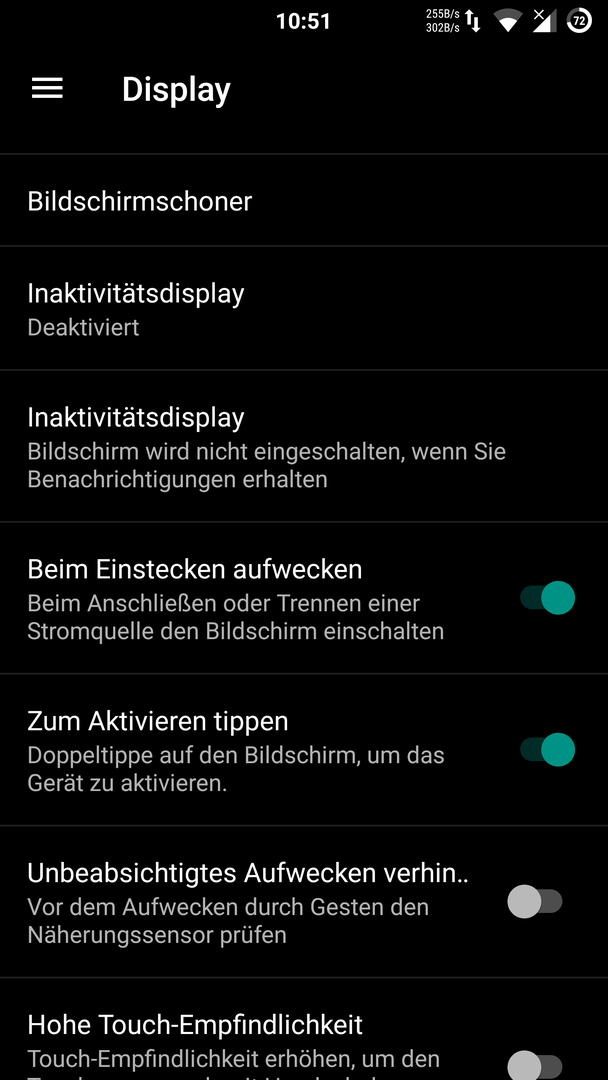608x1080 pixels.
Task: Turn off Zum Aktivieren tippen
Action: 547,749
